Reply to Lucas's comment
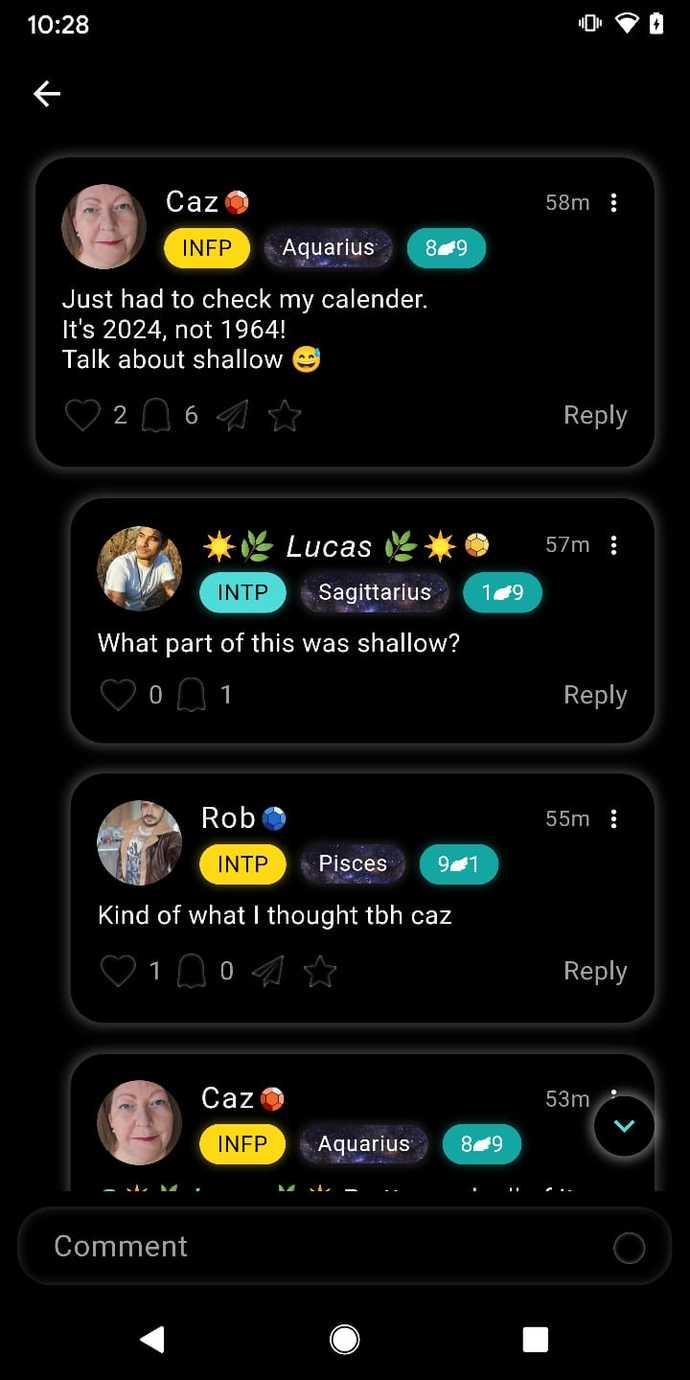 (595, 695)
